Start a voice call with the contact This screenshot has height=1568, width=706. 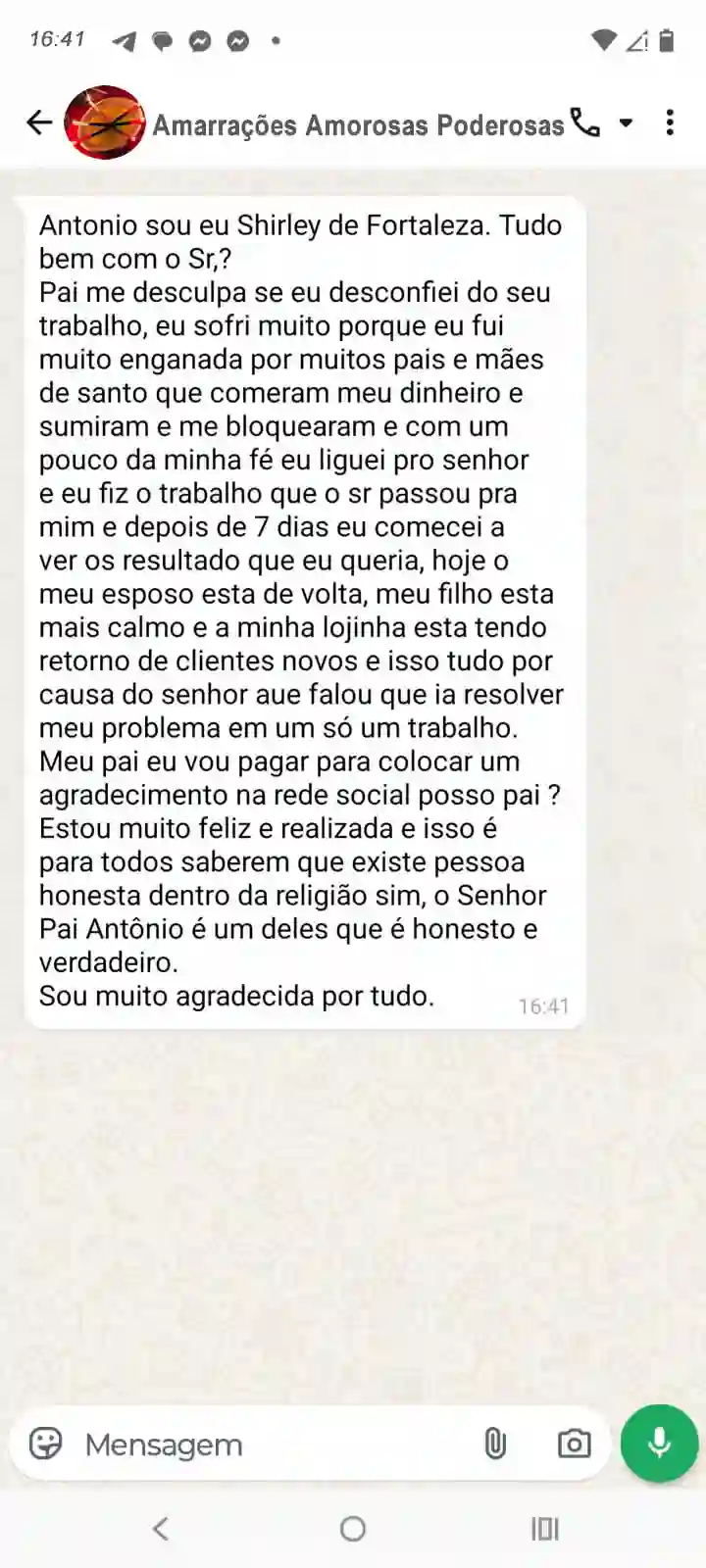pyautogui.click(x=586, y=123)
